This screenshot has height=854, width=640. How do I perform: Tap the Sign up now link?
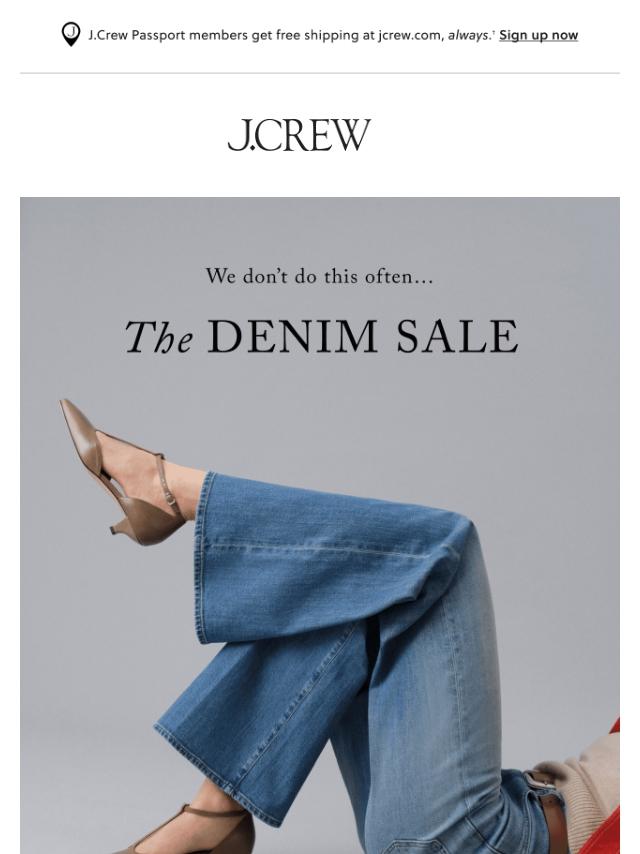coord(538,35)
